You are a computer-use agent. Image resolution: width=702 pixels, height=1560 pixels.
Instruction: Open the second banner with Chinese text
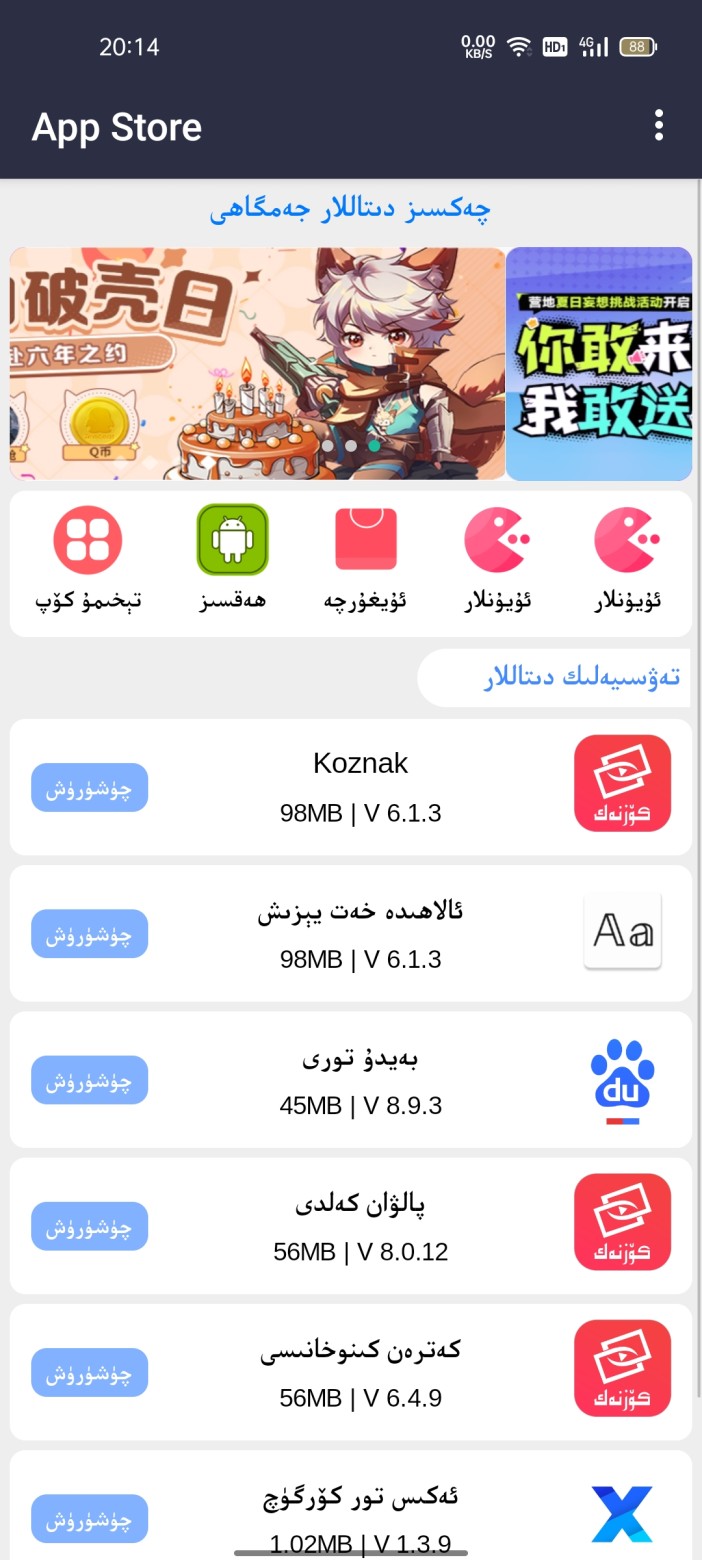[599, 363]
